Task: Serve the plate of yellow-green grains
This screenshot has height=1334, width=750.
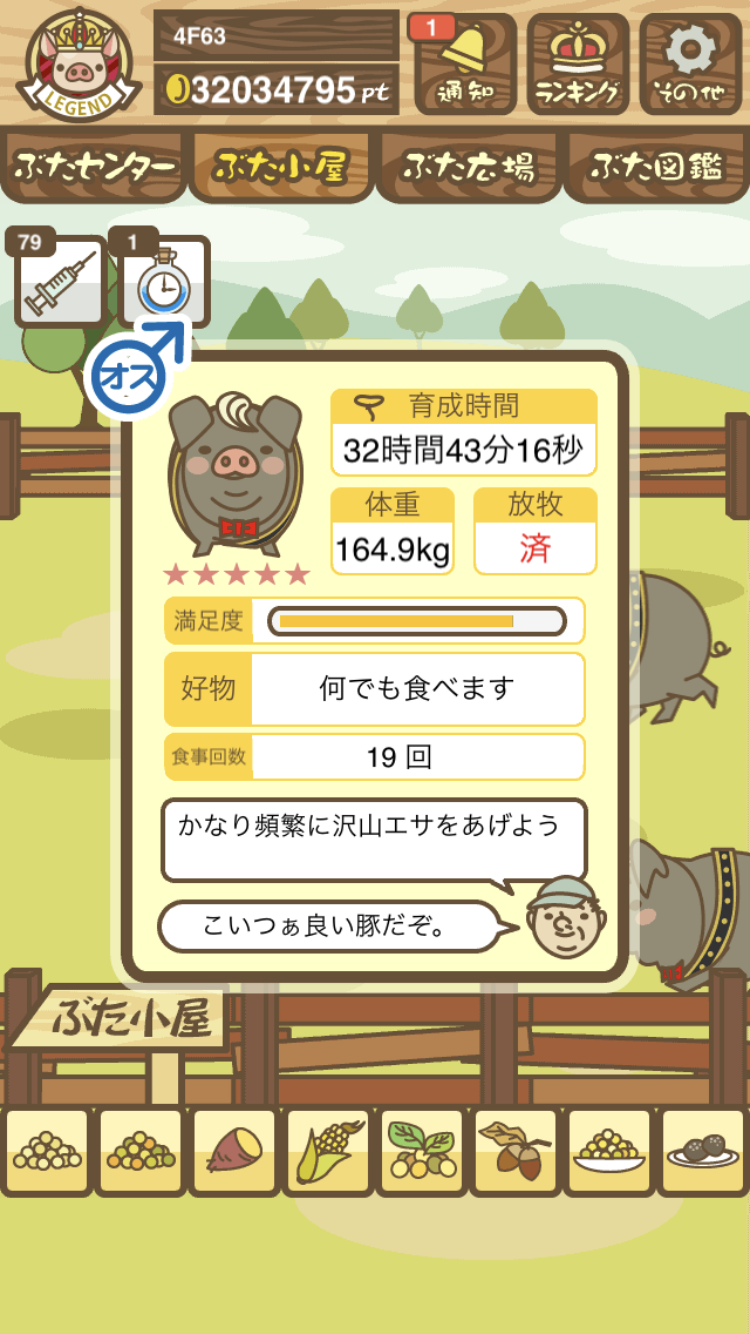Action: (609, 1151)
